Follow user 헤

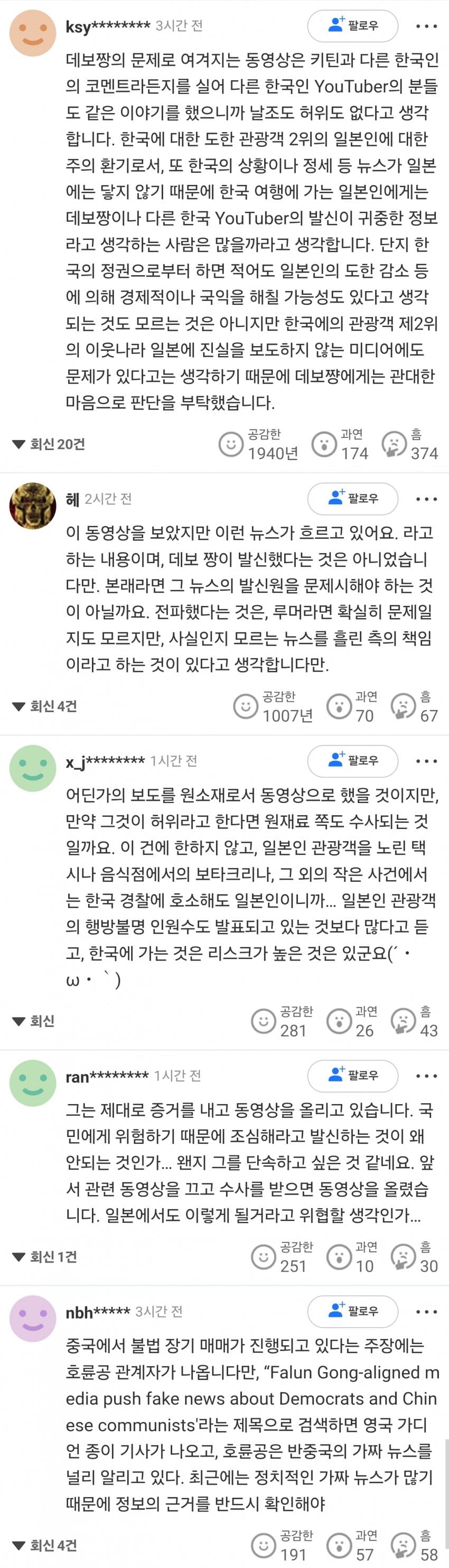pyautogui.click(x=352, y=499)
